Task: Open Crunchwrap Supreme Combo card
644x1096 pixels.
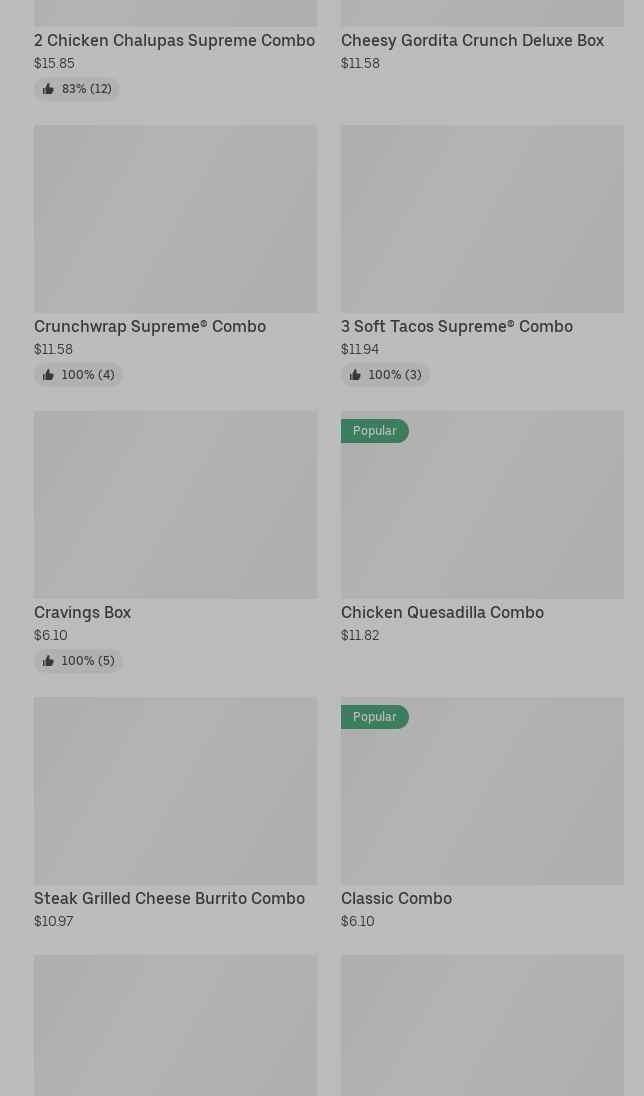Action: click(175, 255)
